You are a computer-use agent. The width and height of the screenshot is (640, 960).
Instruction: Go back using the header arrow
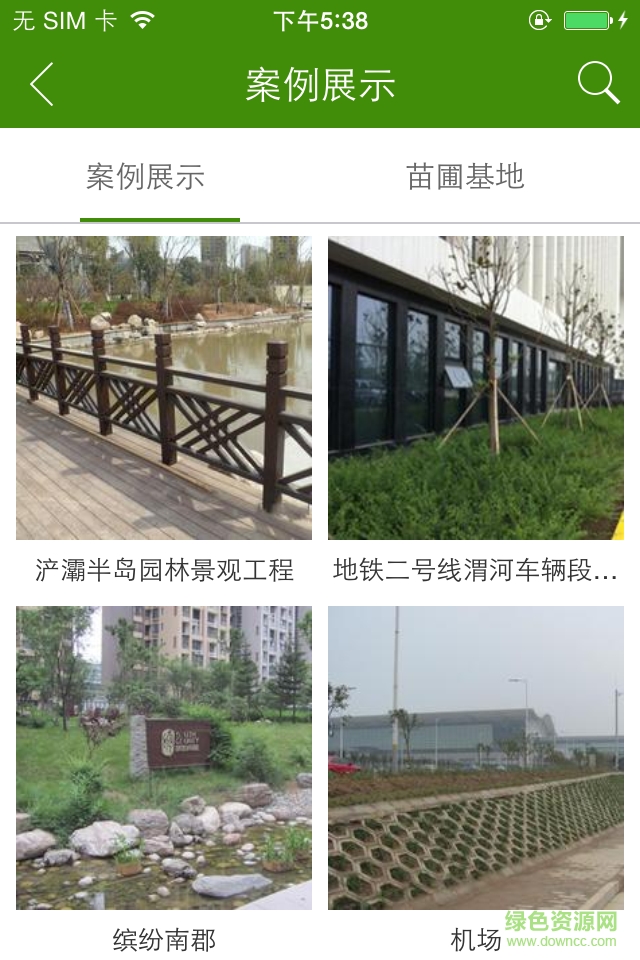[x=42, y=84]
